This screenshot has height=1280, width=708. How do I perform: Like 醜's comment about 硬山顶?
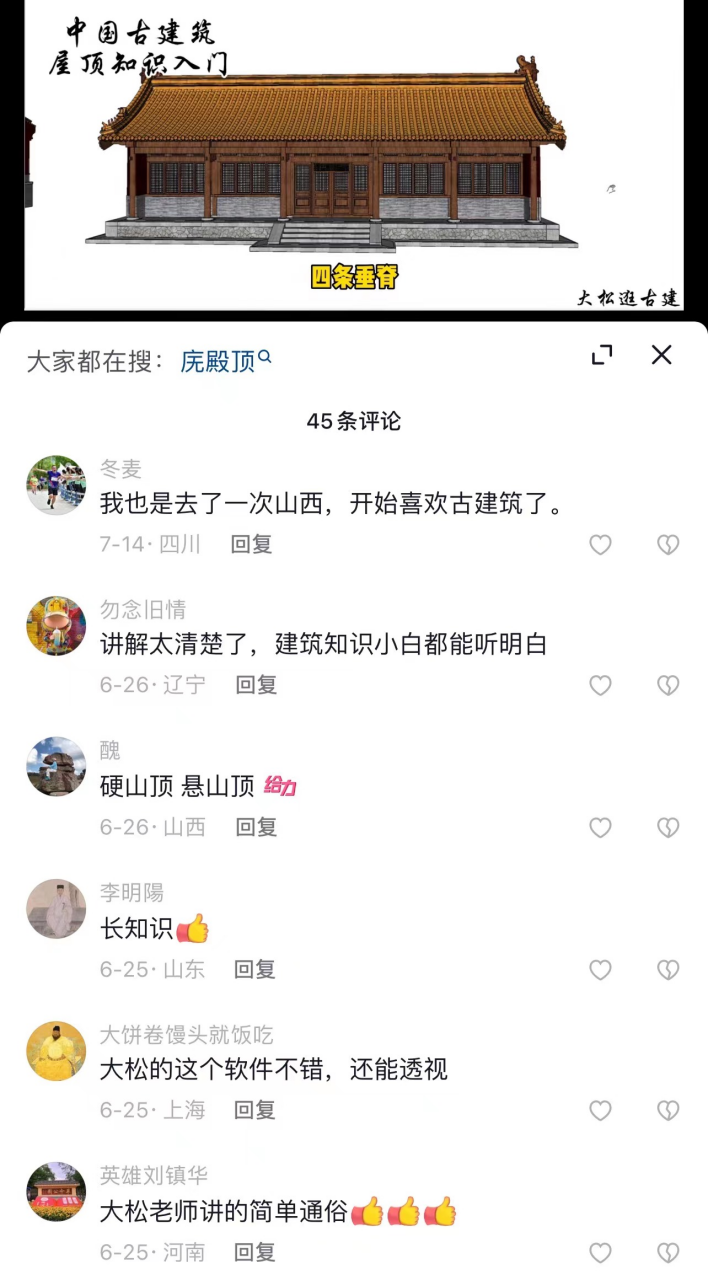pos(600,827)
